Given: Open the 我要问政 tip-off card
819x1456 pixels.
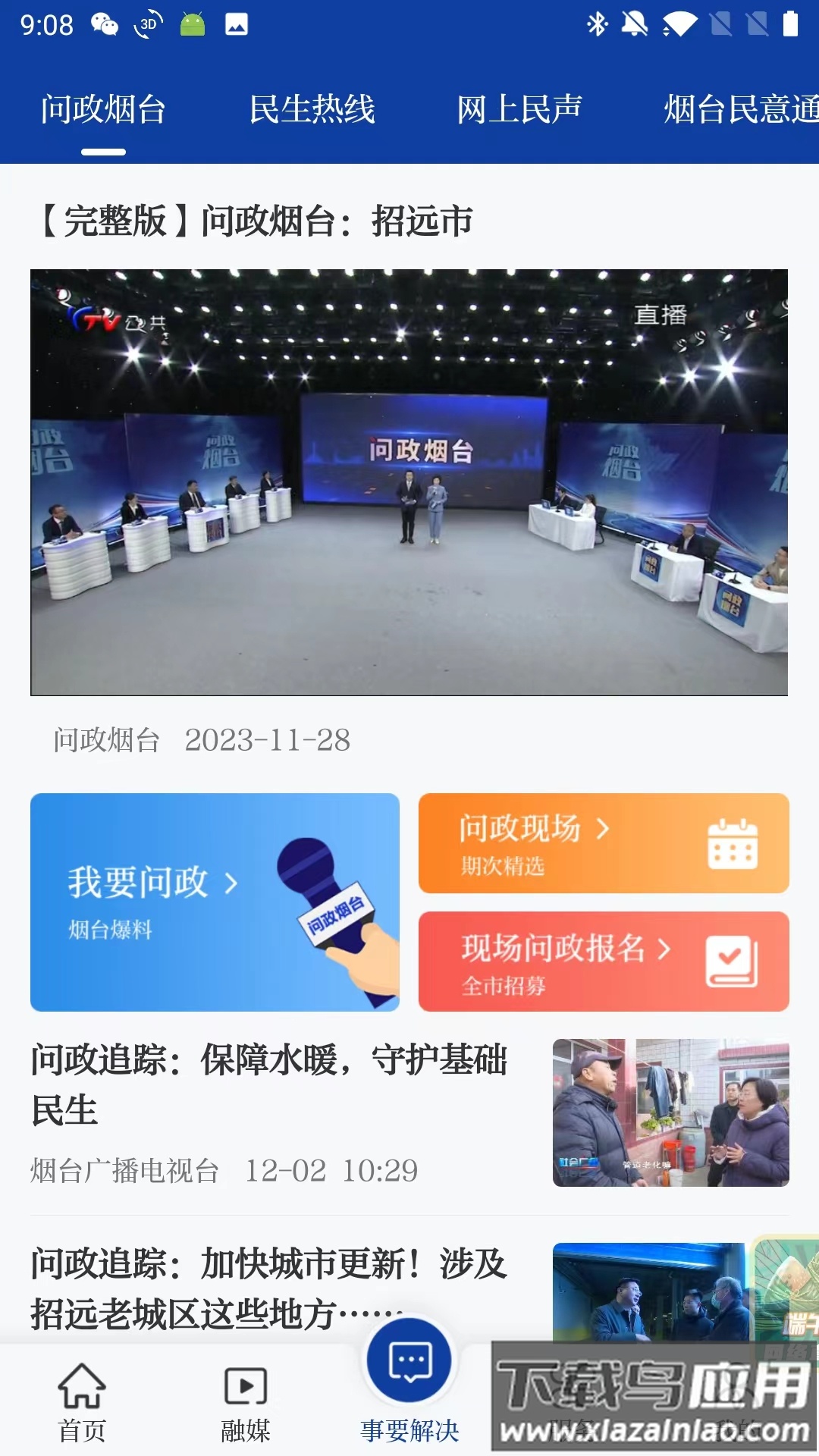Looking at the screenshot, I should tap(215, 902).
